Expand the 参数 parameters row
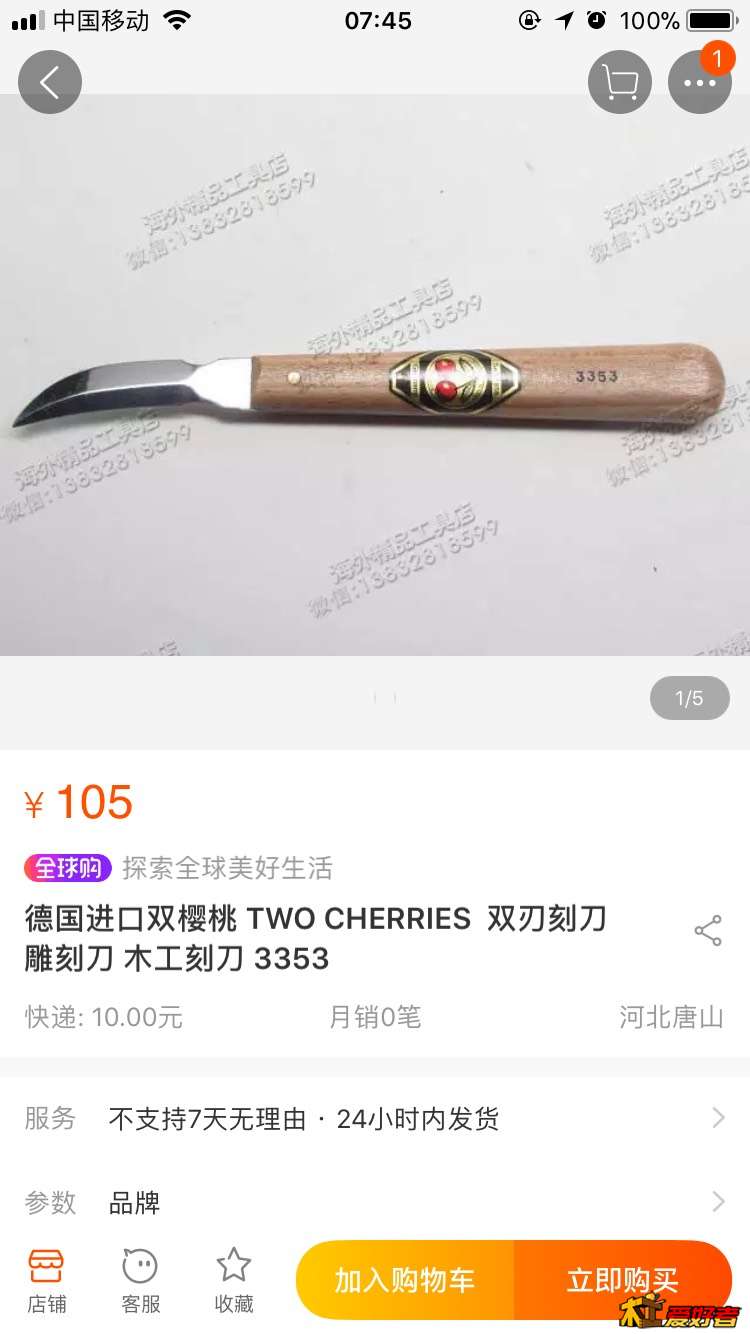 coord(375,1202)
